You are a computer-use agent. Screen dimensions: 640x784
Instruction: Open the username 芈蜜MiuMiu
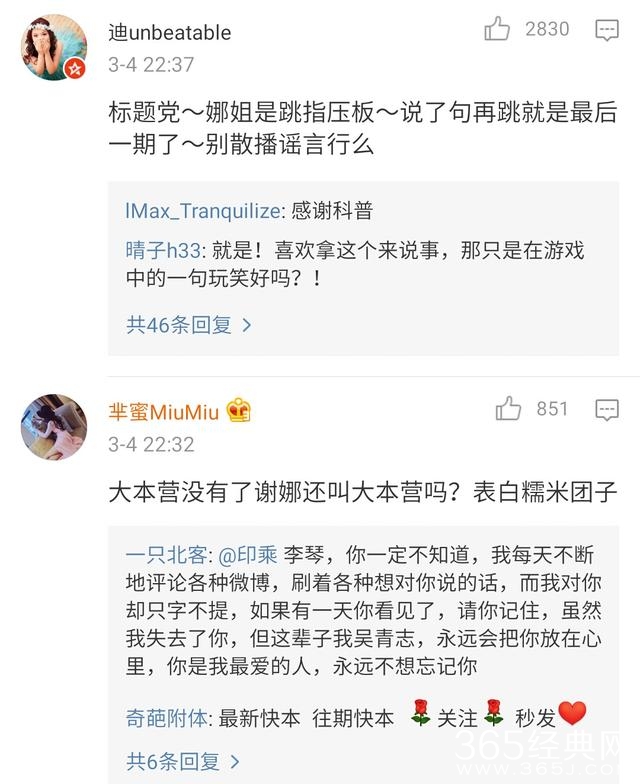click(165, 411)
